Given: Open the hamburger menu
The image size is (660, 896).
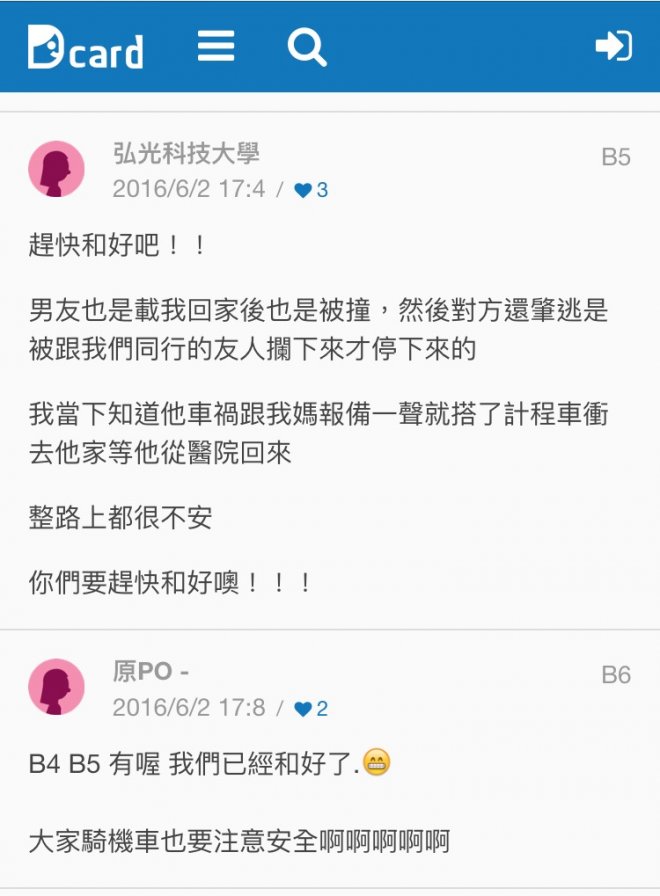Looking at the screenshot, I should [x=216, y=46].
